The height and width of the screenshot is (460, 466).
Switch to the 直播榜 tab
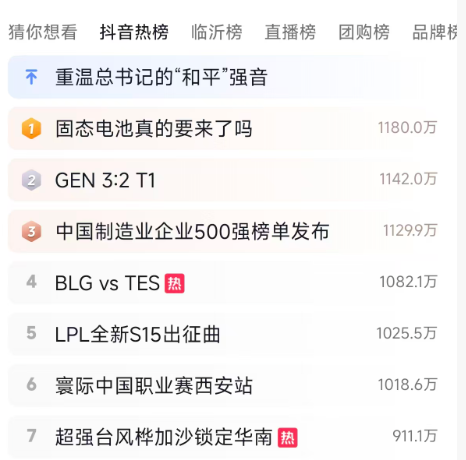point(290,32)
